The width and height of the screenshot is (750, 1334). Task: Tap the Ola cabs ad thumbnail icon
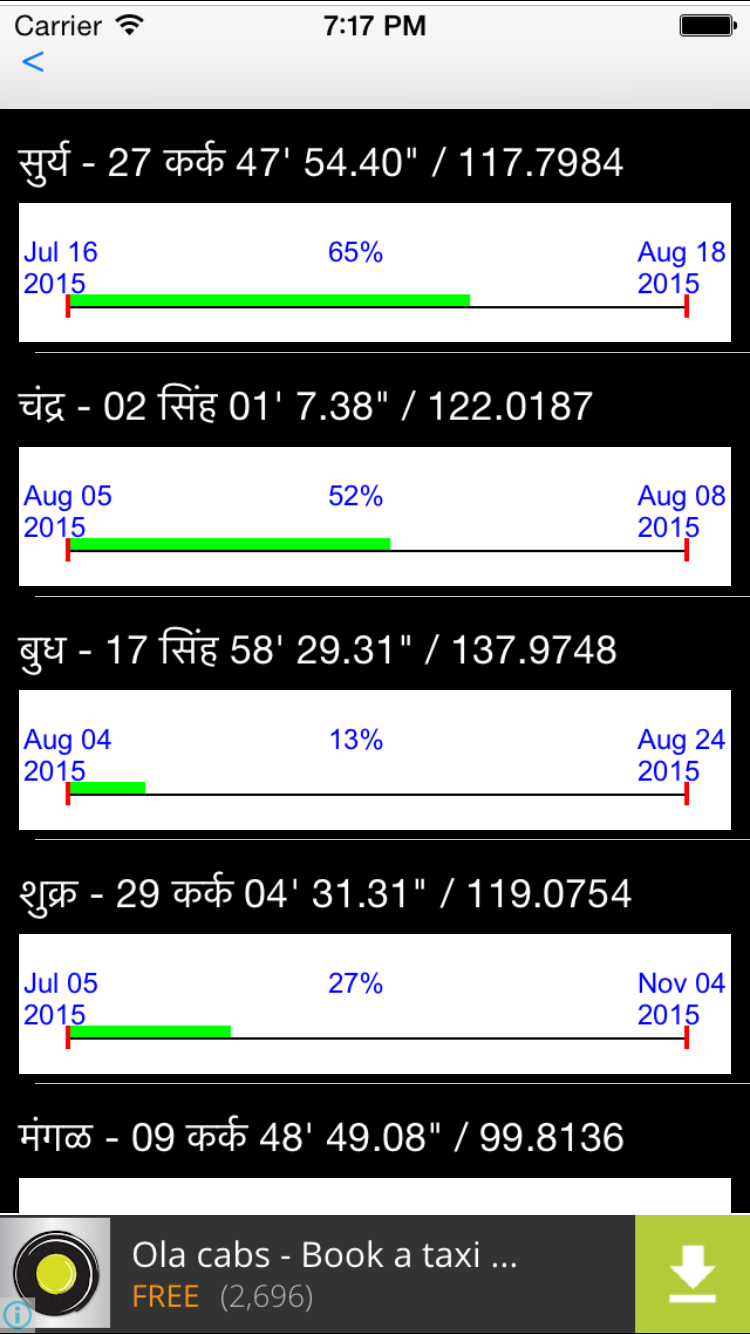point(57,1271)
